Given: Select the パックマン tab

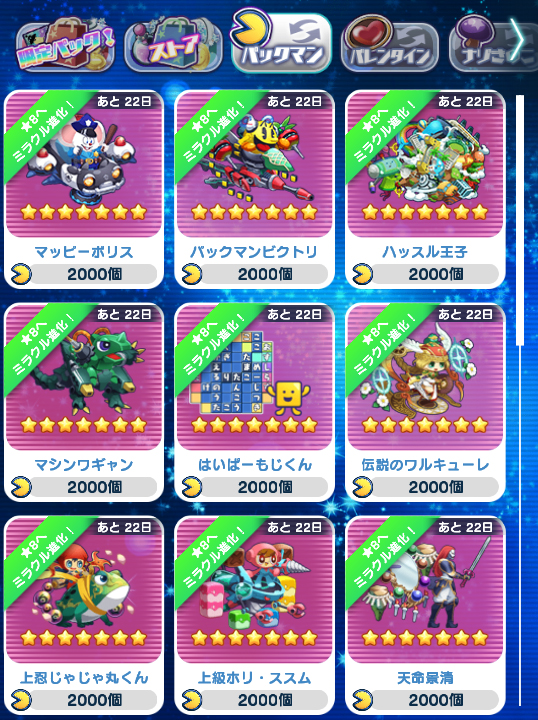Looking at the screenshot, I should coord(281,42).
